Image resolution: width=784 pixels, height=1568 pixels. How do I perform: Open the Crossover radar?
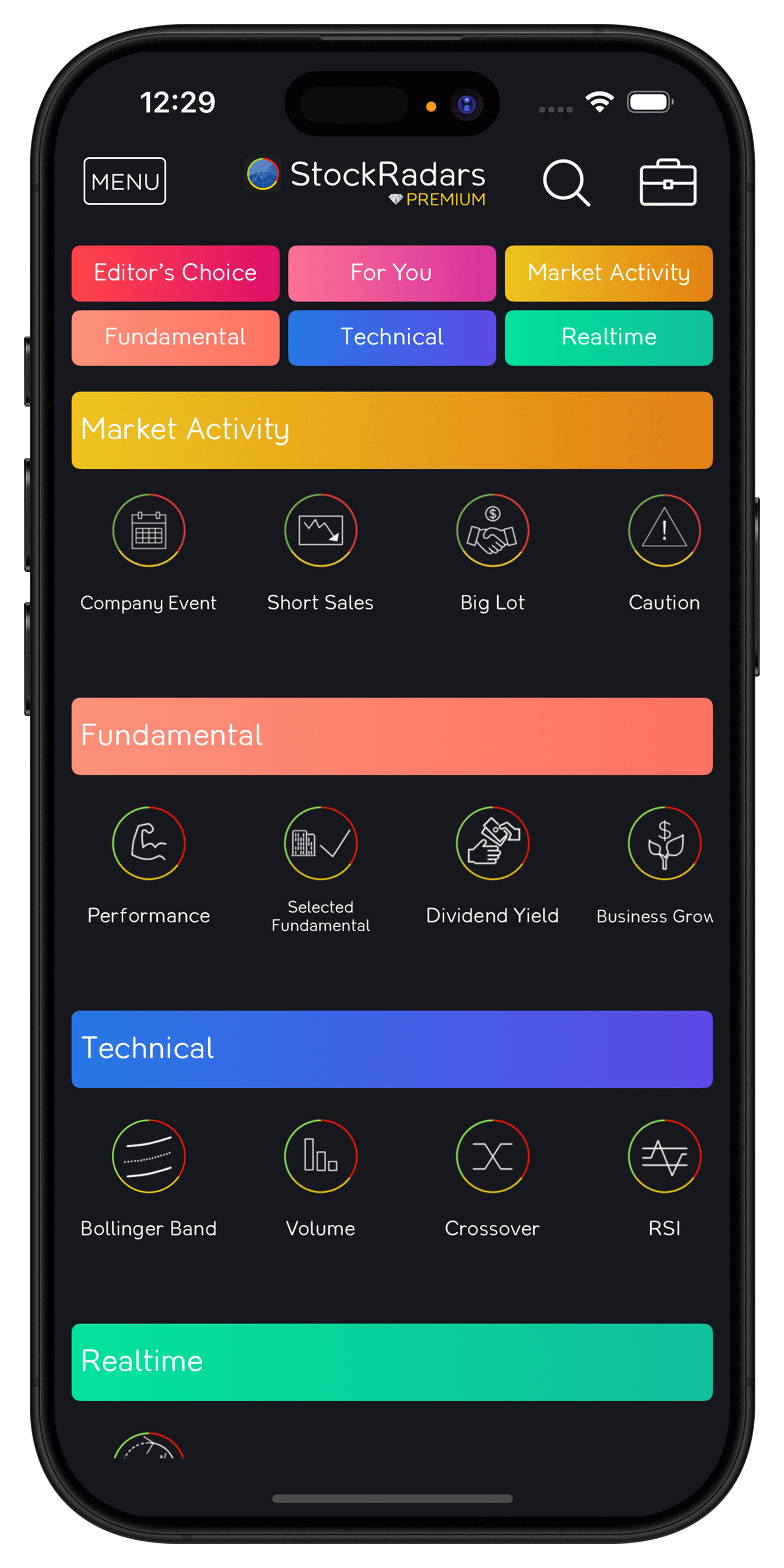[492, 1156]
